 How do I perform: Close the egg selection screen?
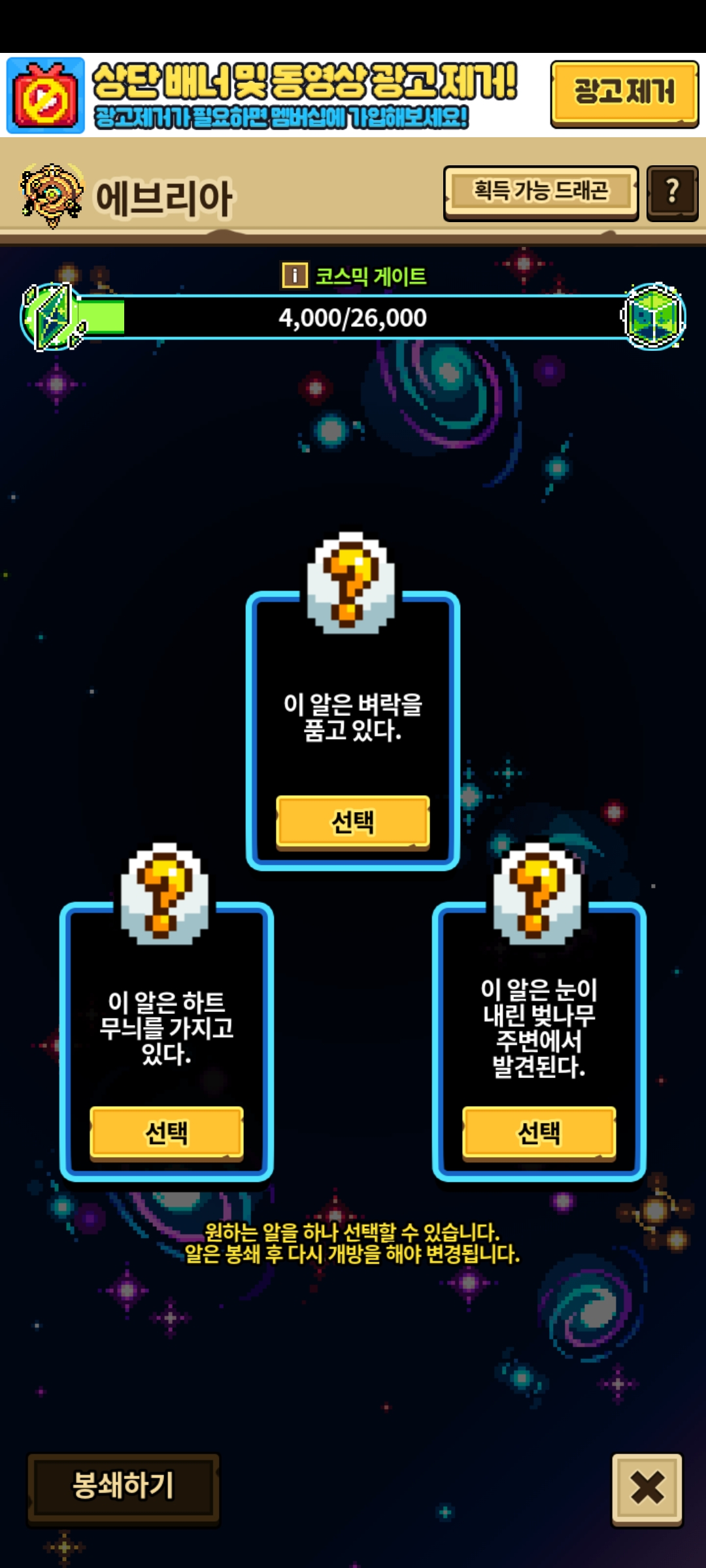click(647, 1488)
